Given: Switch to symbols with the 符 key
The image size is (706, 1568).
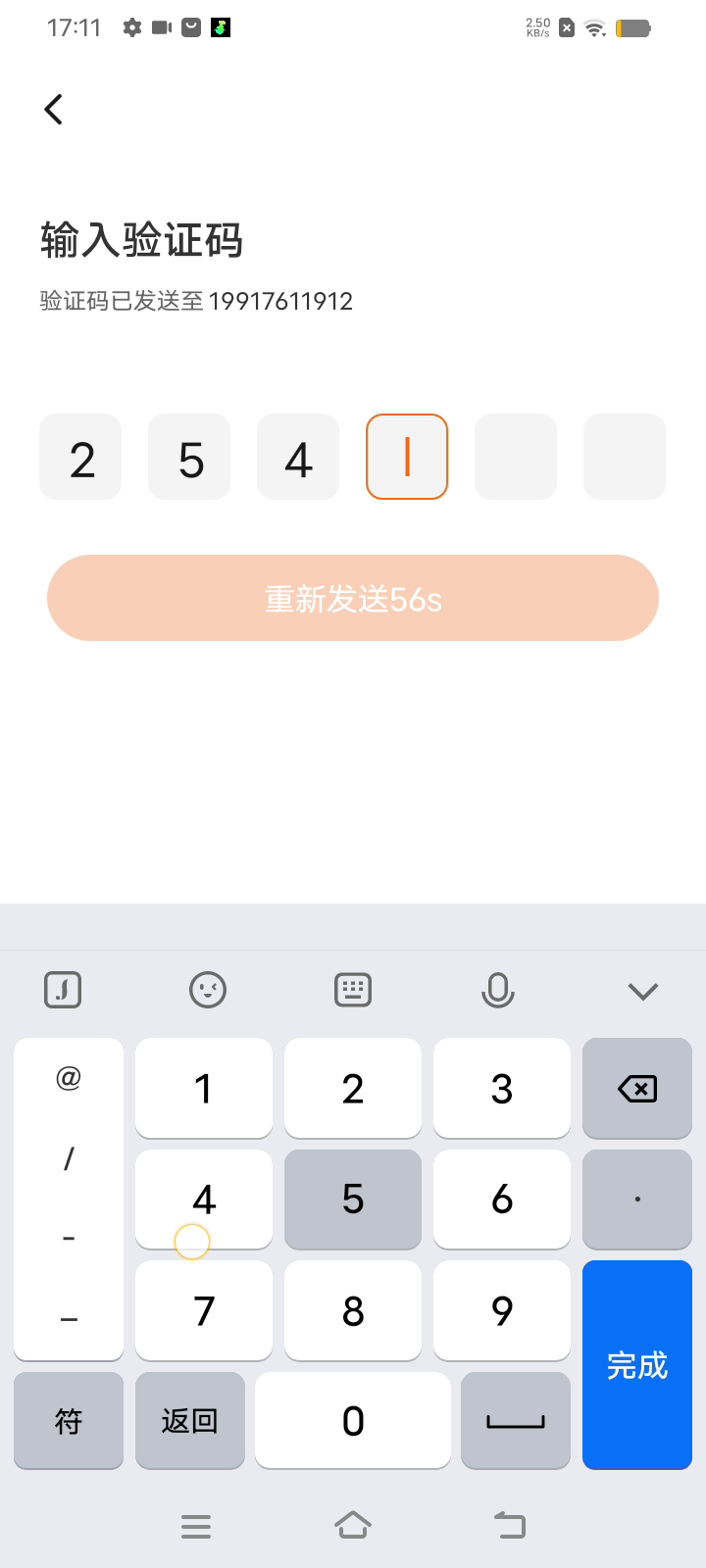Looking at the screenshot, I should tap(69, 1420).
